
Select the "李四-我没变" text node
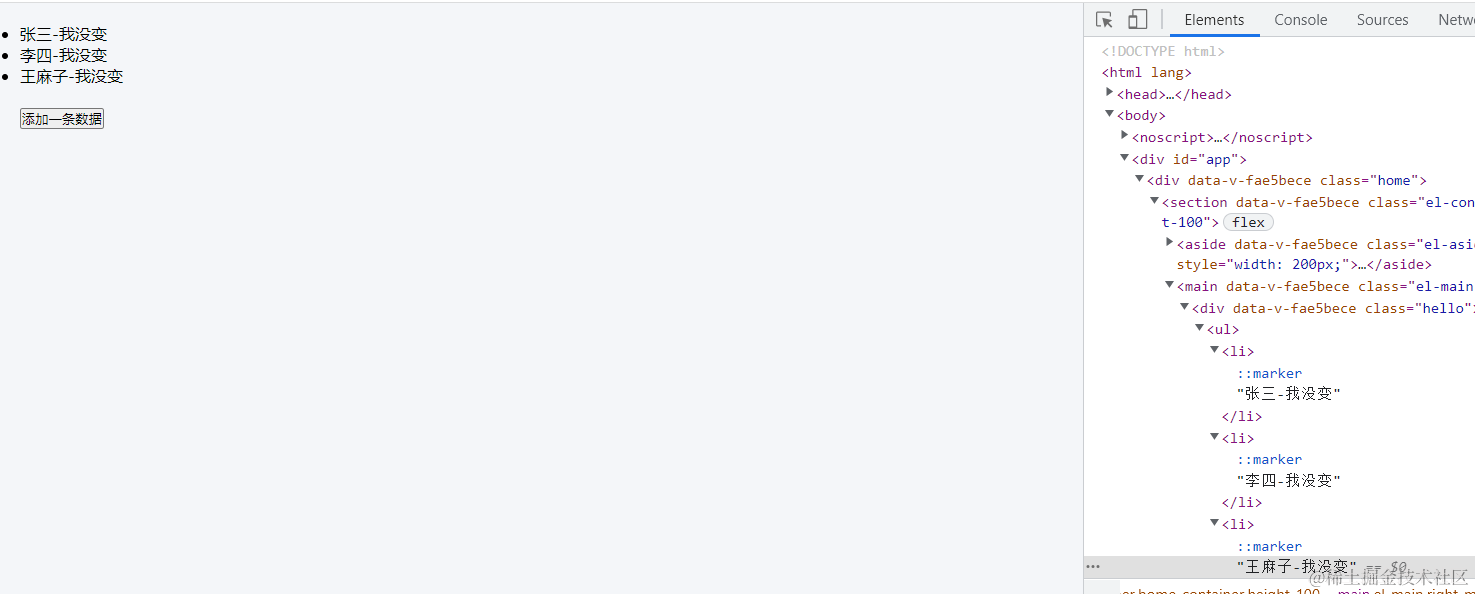1288,481
